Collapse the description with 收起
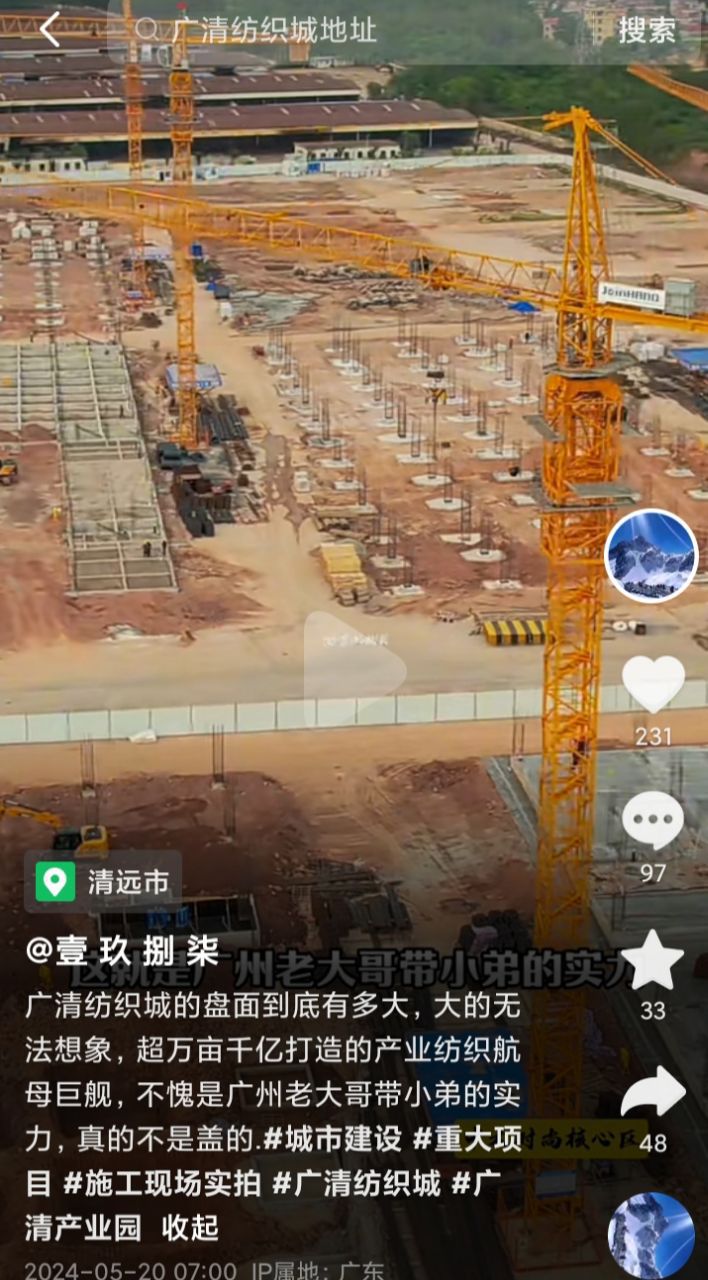The width and height of the screenshot is (708, 1280). tap(190, 1227)
